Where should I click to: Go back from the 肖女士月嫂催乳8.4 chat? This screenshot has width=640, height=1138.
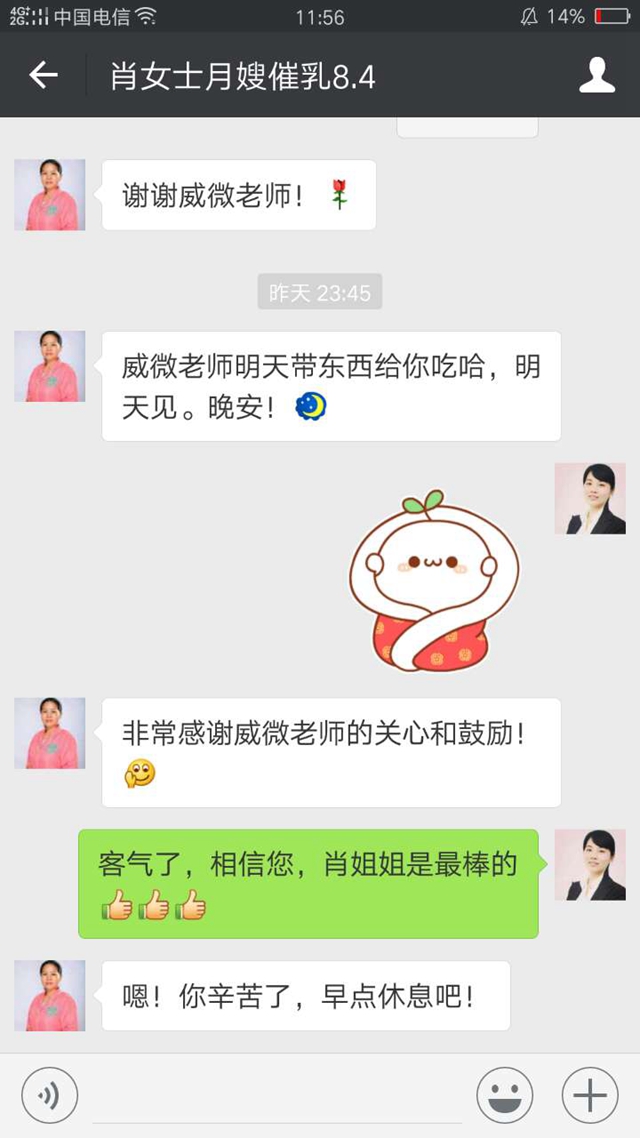(x=43, y=75)
